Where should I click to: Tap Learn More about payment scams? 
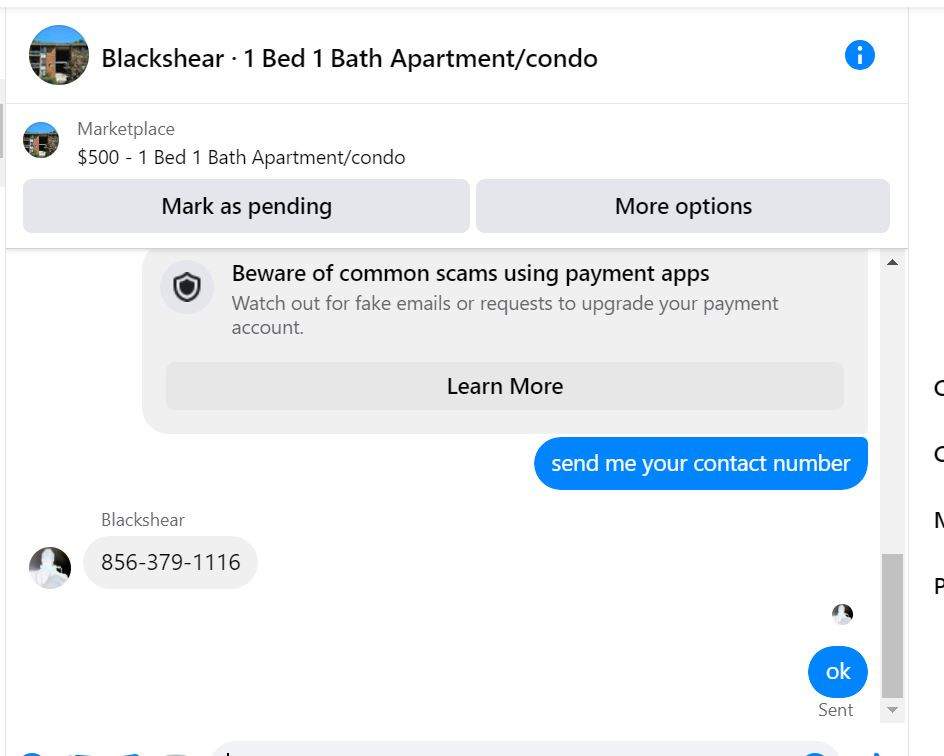[505, 386]
